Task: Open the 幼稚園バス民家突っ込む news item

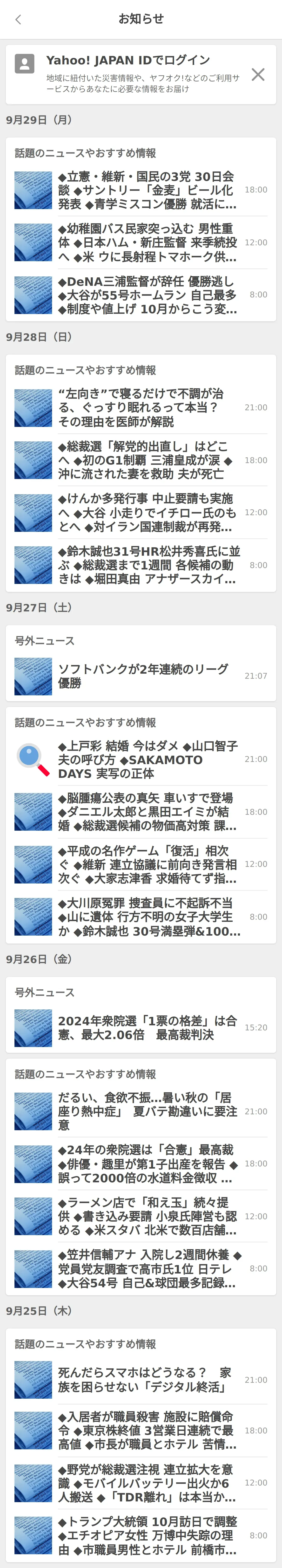Action: 146,242
